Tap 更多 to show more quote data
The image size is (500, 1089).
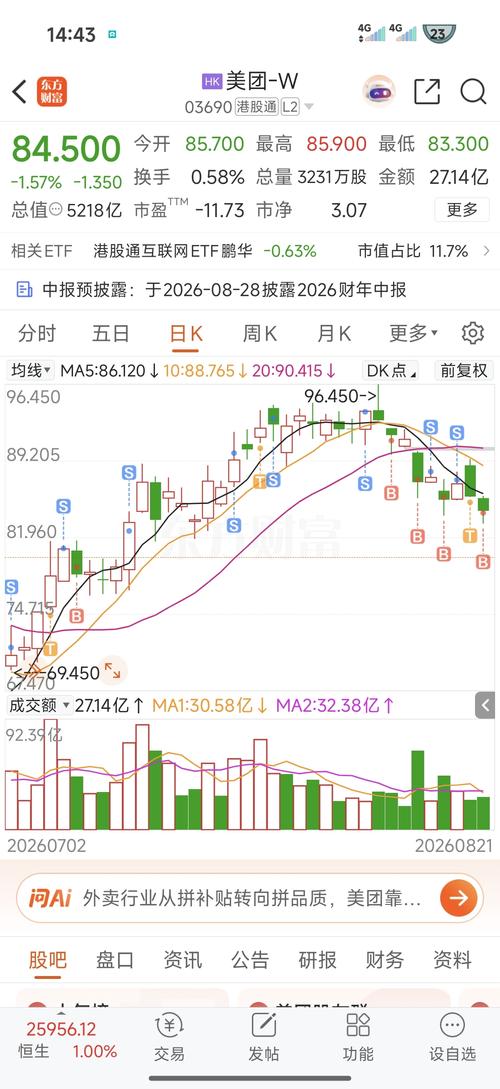pos(462,210)
